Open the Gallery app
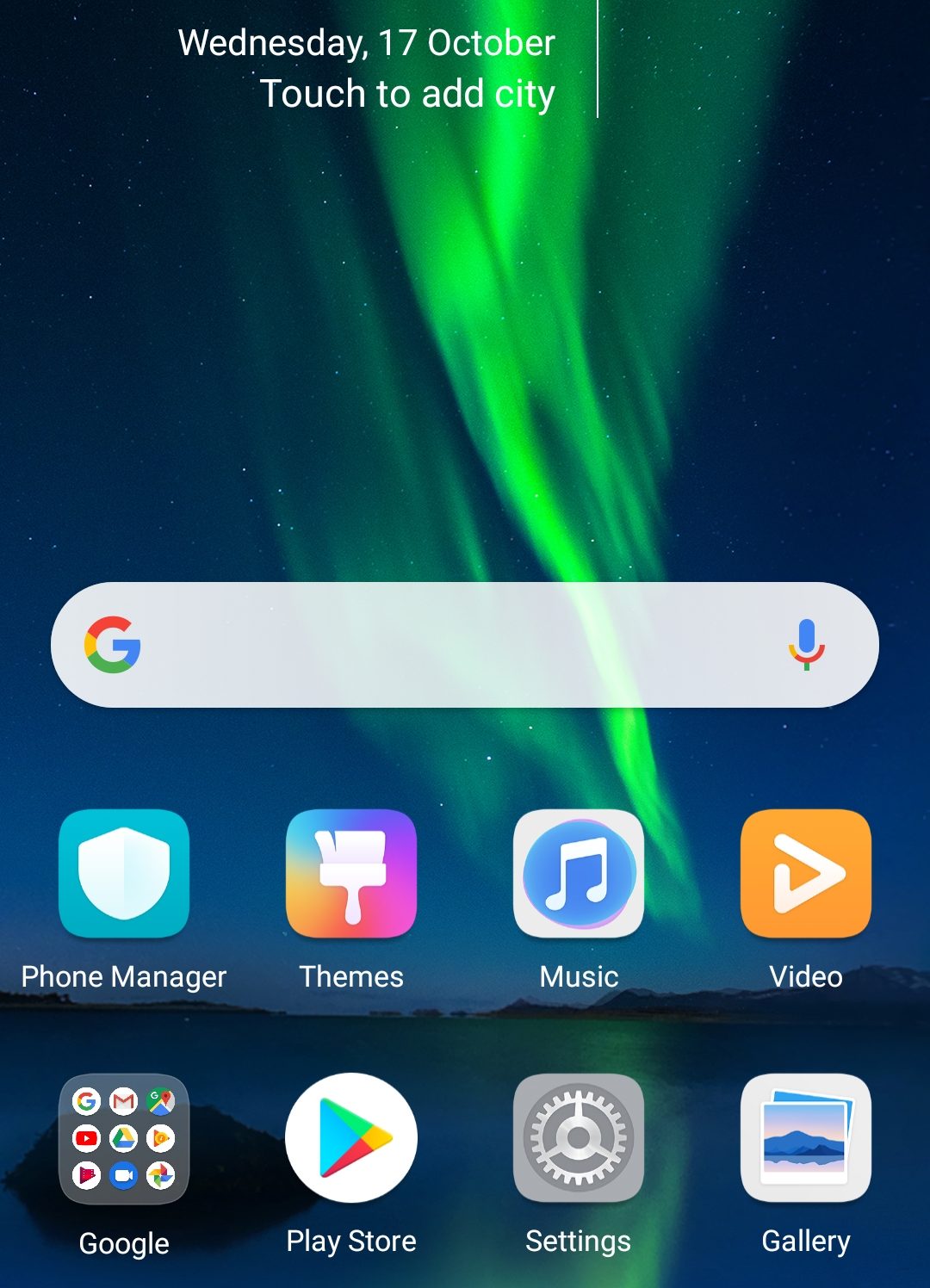This screenshot has height=1288, width=930. click(806, 1138)
